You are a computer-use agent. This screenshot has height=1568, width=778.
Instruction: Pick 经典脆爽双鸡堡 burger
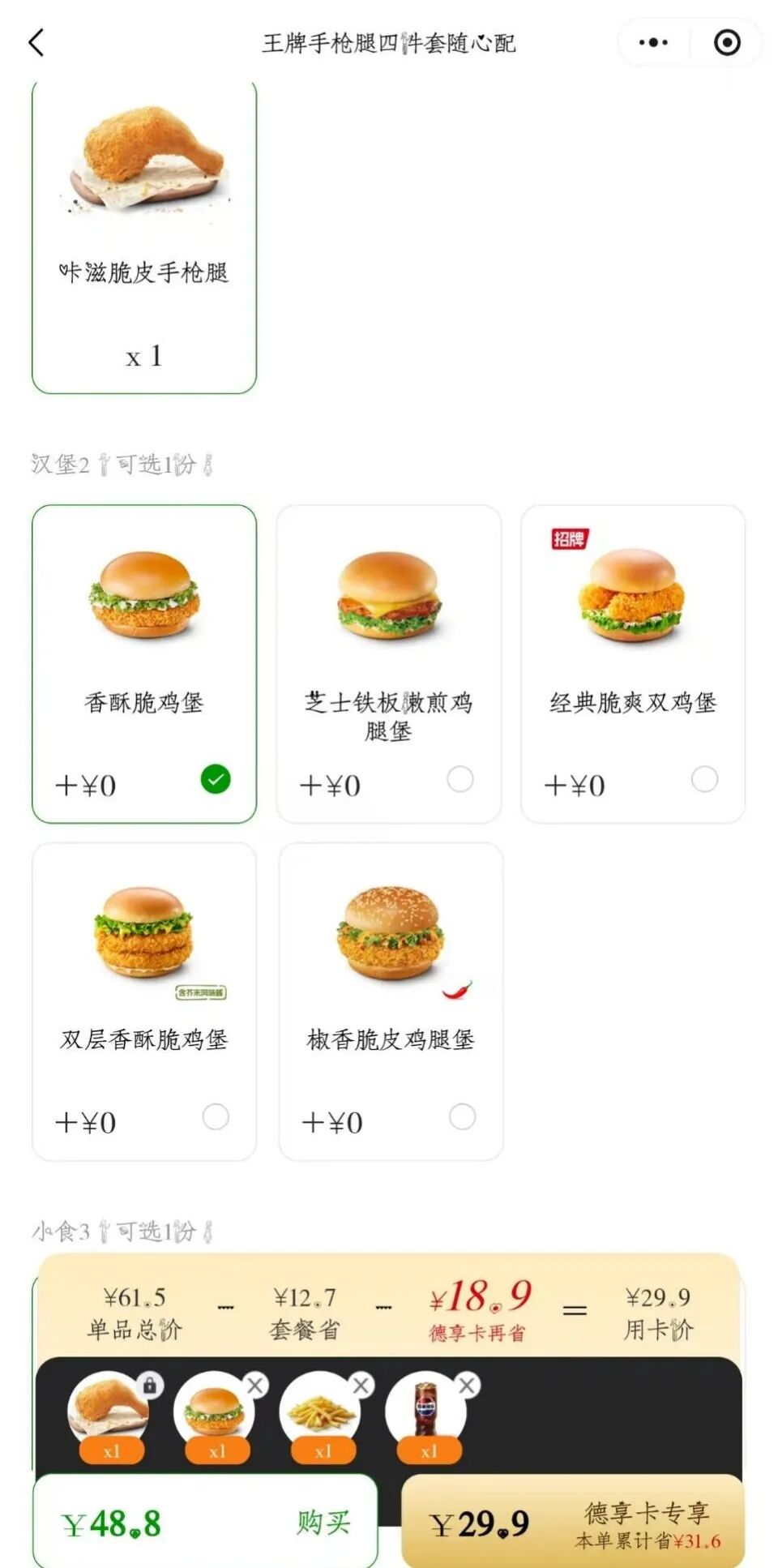tap(704, 779)
